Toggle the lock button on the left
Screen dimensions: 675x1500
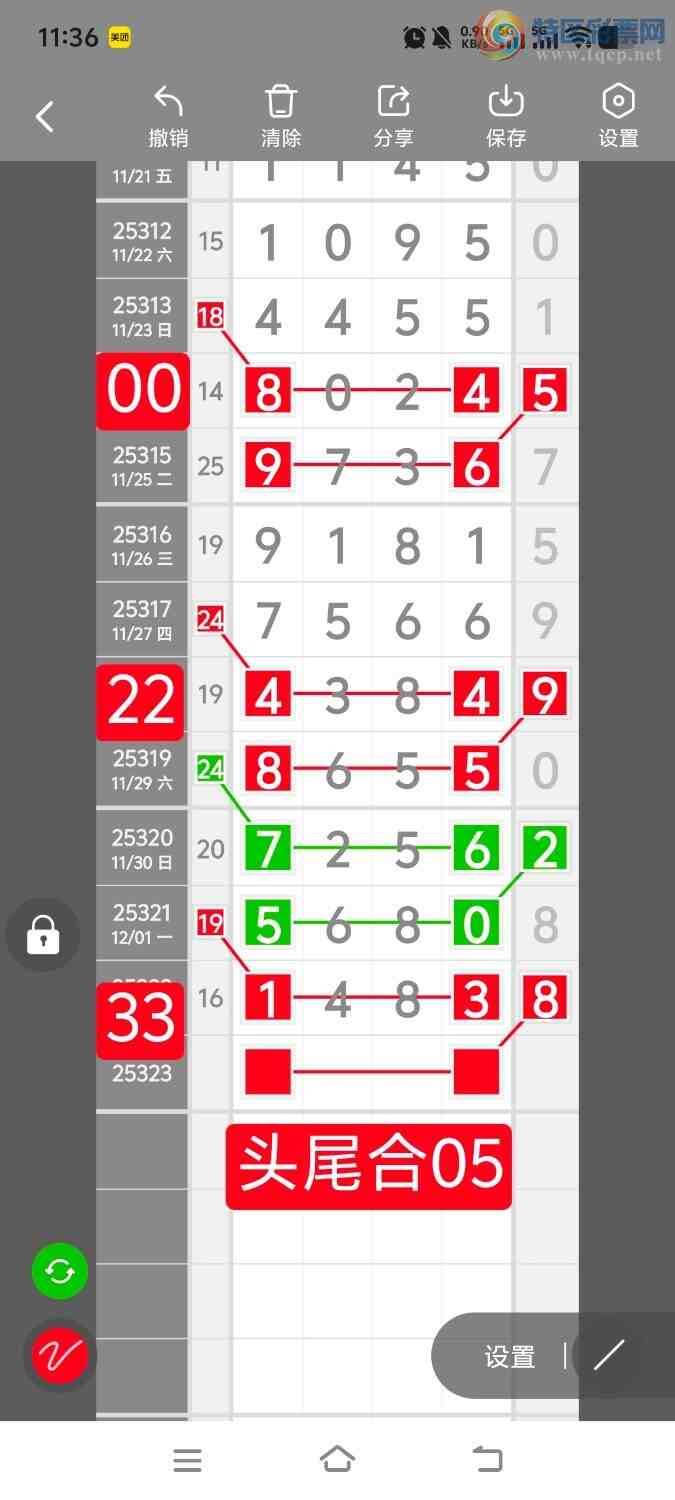(43, 935)
